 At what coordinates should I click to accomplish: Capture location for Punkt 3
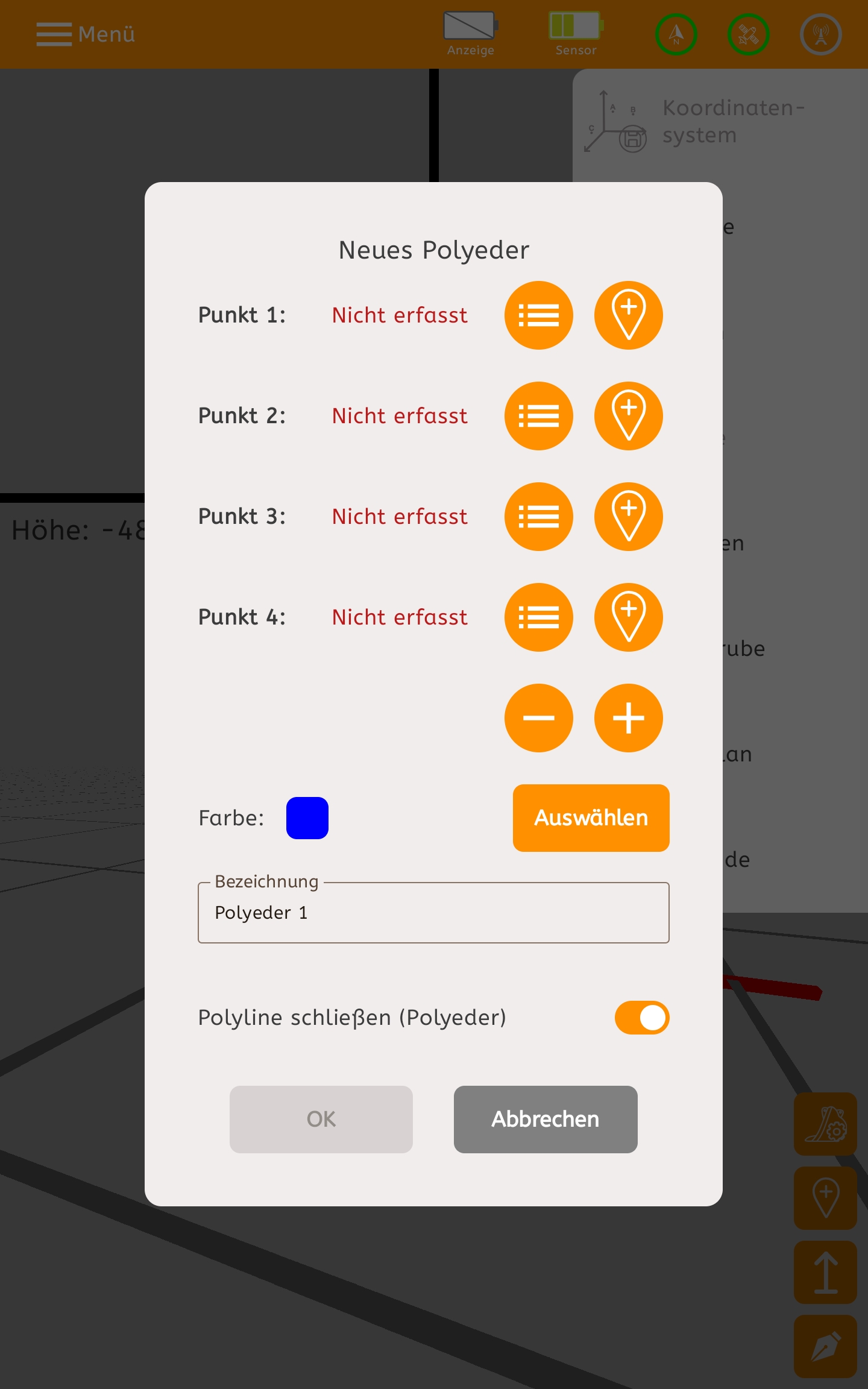(x=629, y=517)
